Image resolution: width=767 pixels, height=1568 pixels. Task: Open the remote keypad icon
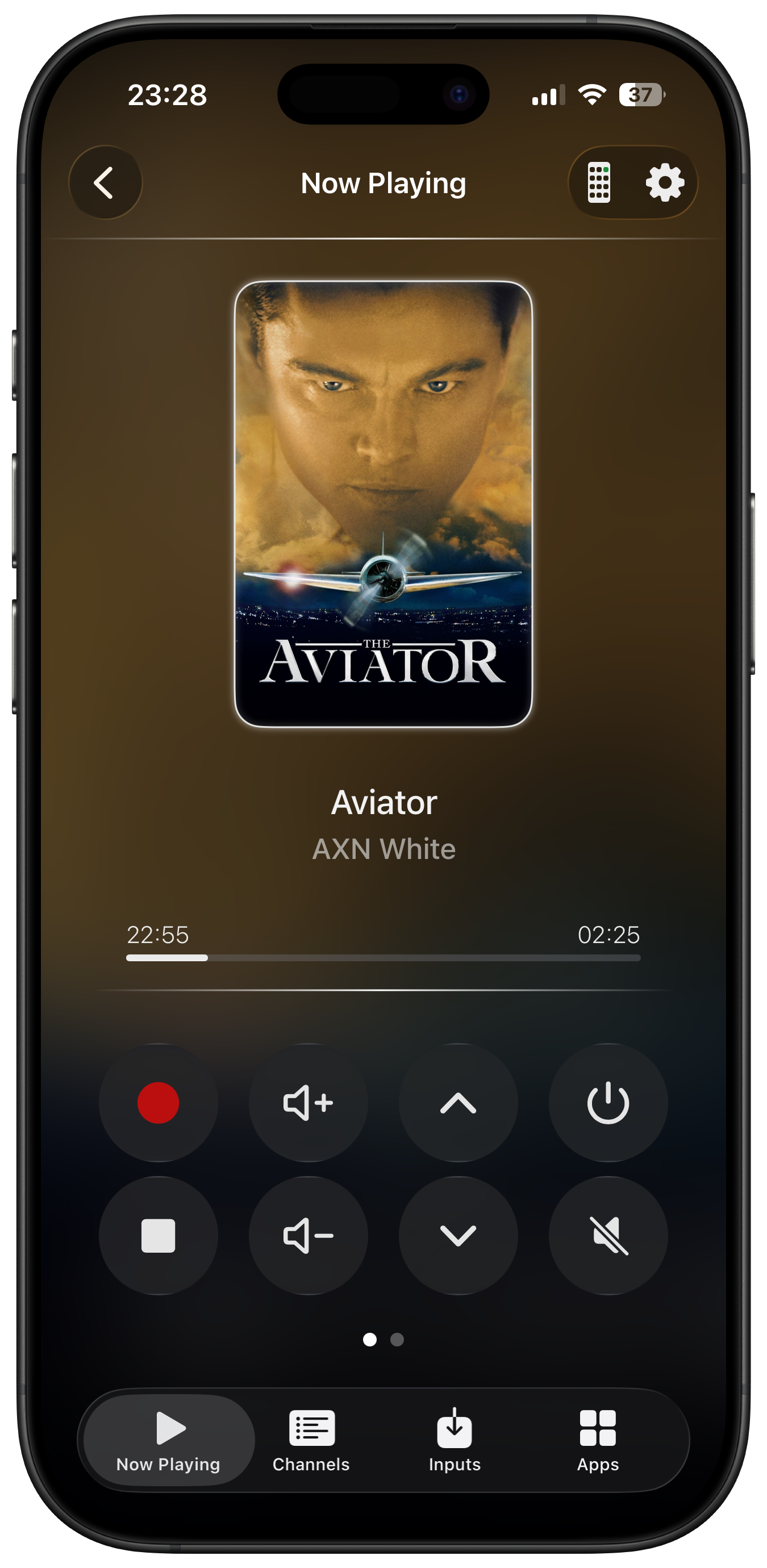click(599, 182)
